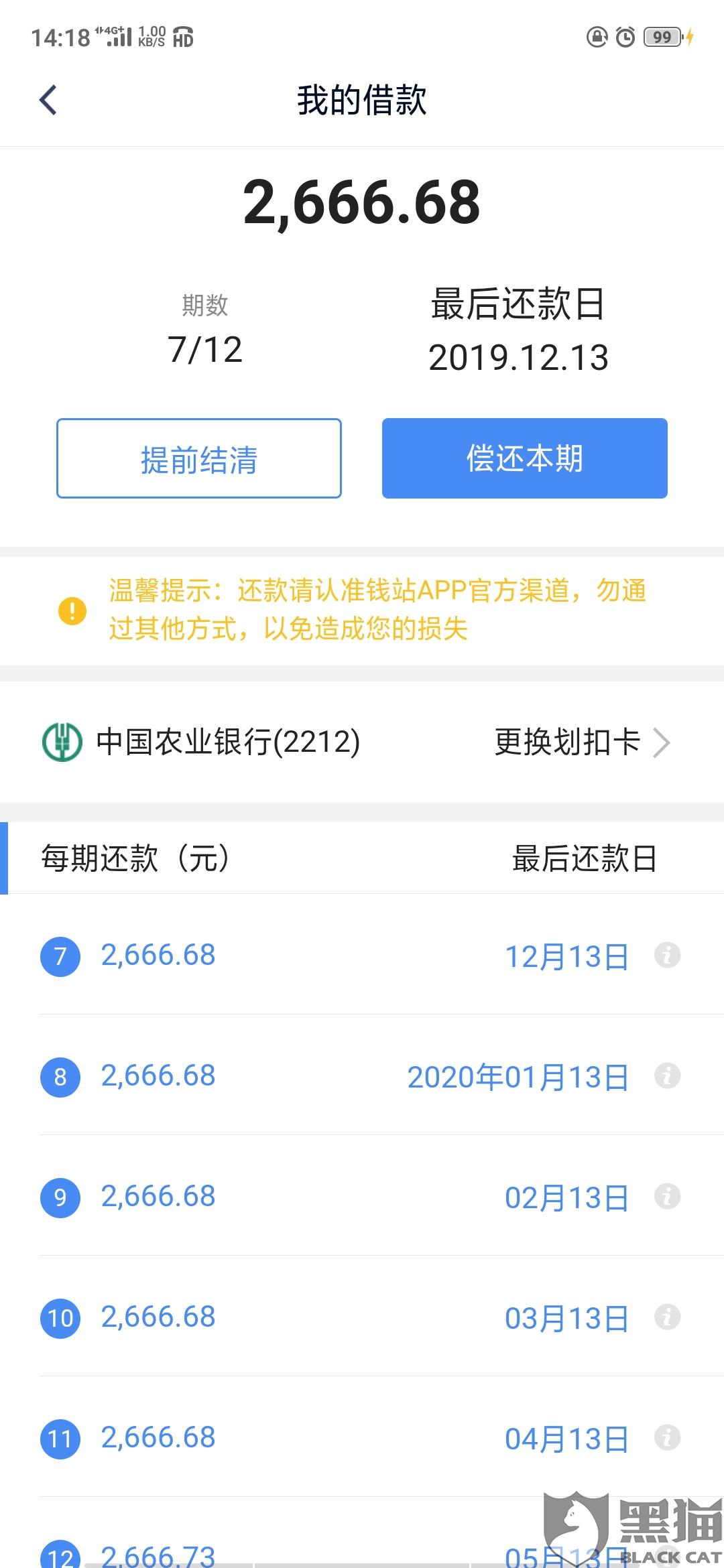This screenshot has height=1568, width=724.
Task: Go back from 我的借款 page
Action: click(48, 101)
